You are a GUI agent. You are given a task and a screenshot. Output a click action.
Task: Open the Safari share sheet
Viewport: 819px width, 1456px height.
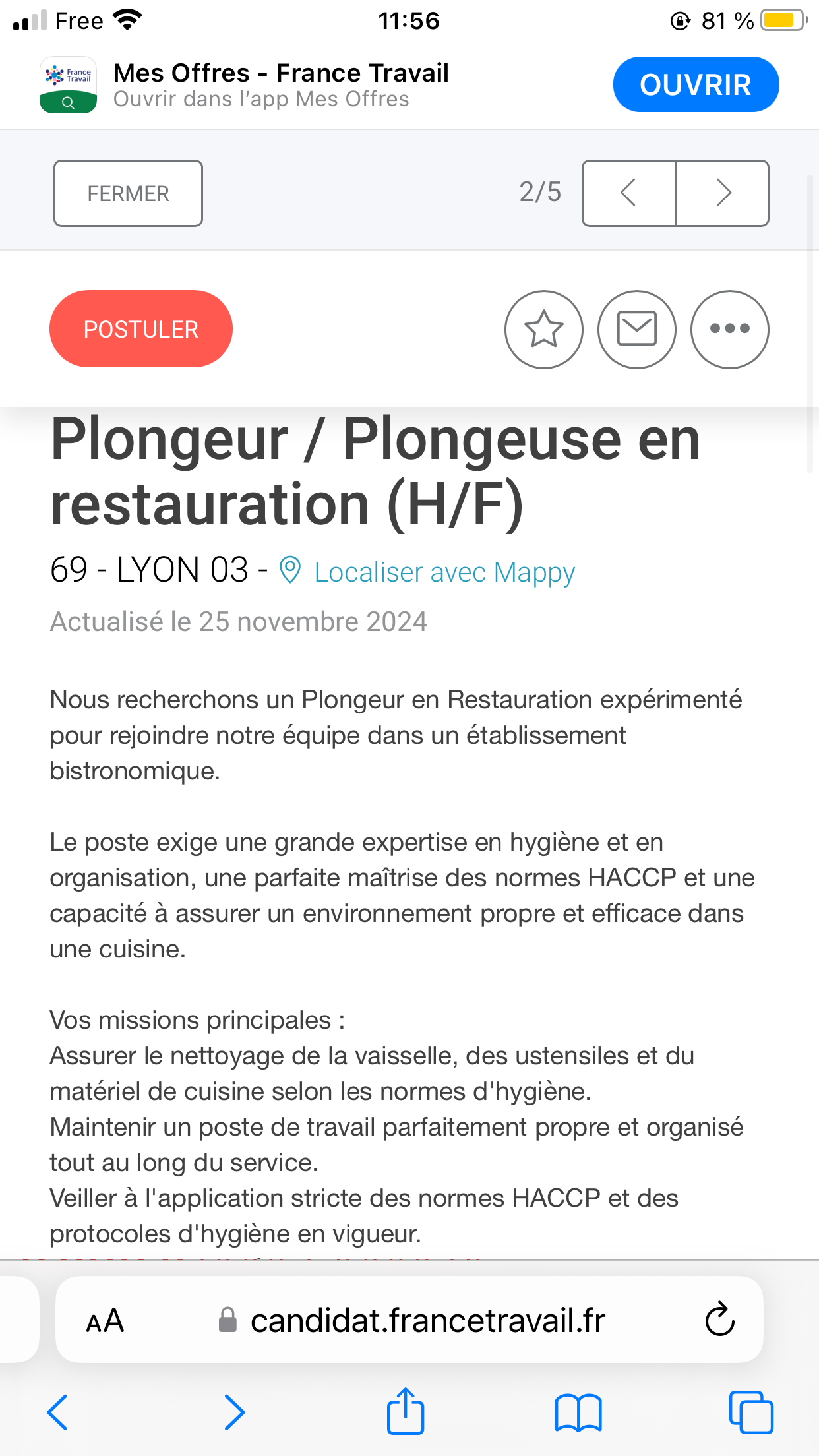(x=405, y=1410)
